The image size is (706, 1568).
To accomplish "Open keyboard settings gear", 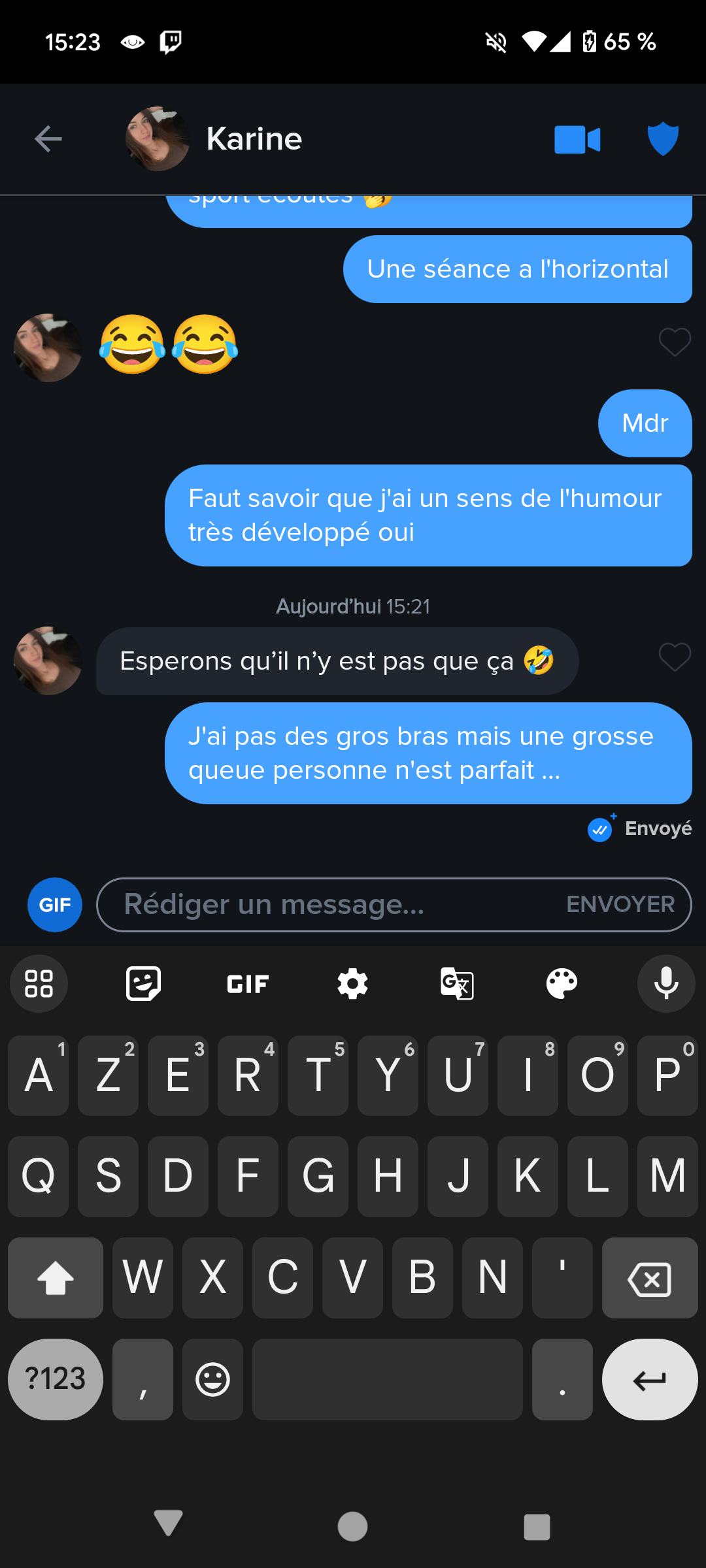I will 352,983.
